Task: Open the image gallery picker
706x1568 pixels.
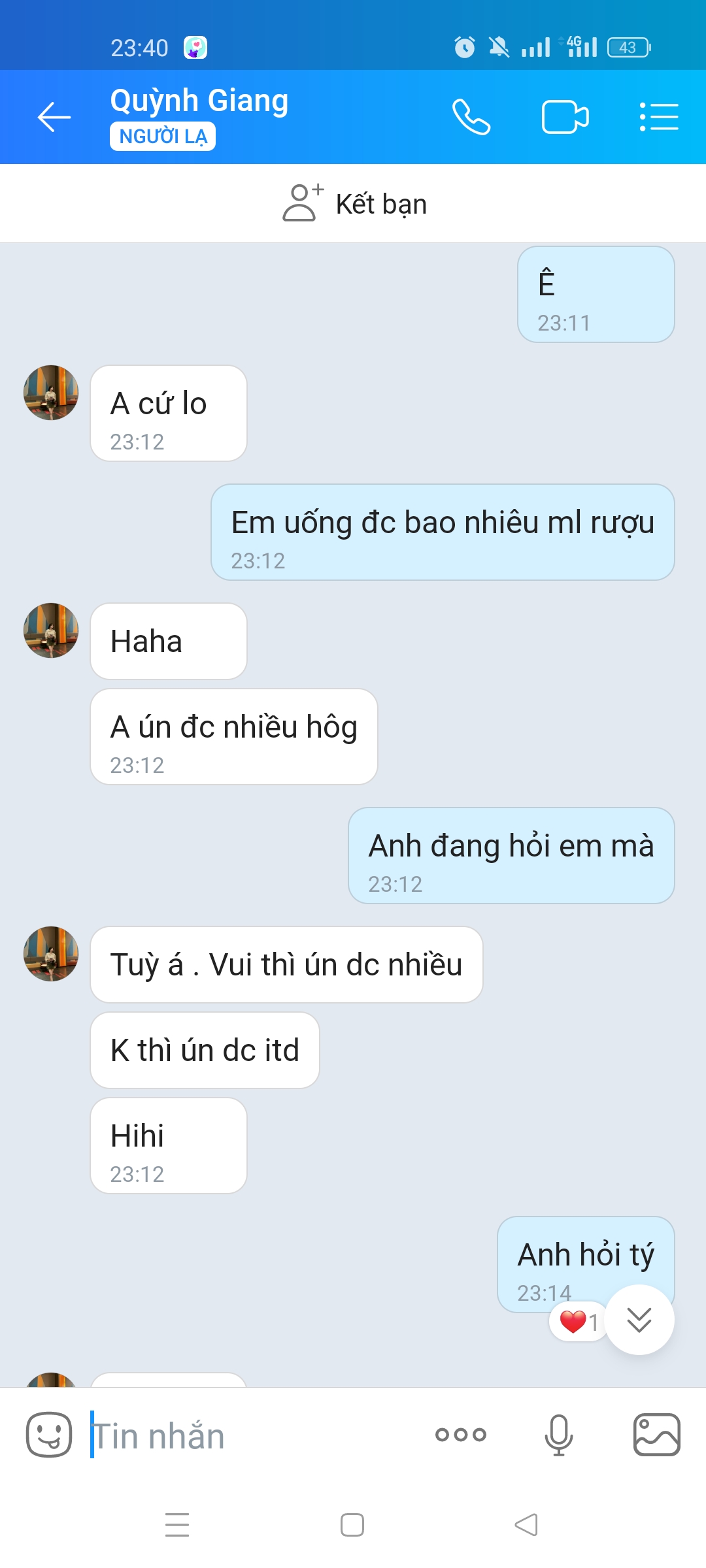Action: pyautogui.click(x=656, y=1435)
